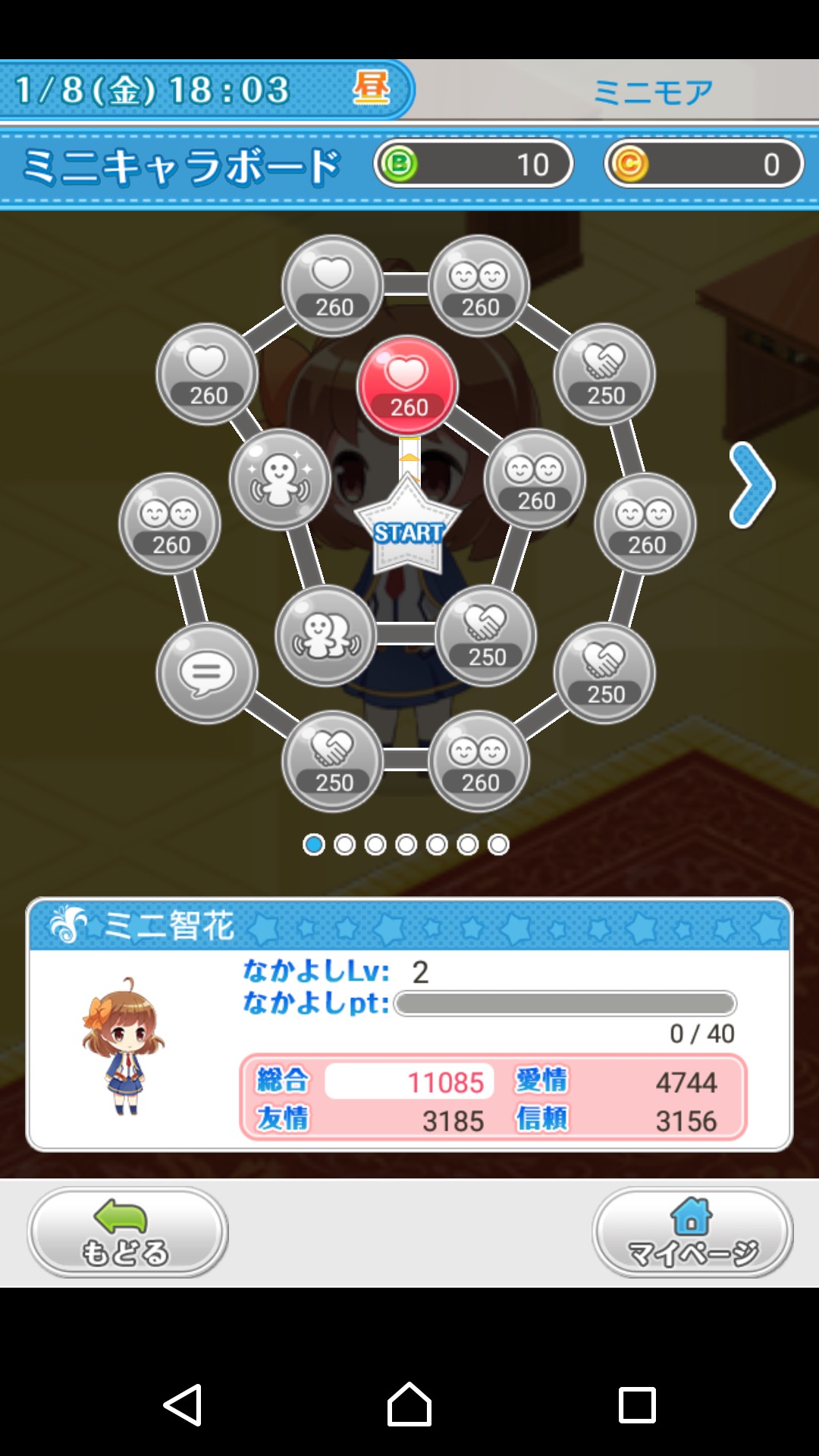Open マイページ home button
Image resolution: width=819 pixels, height=1456 pixels.
pos(692,1232)
